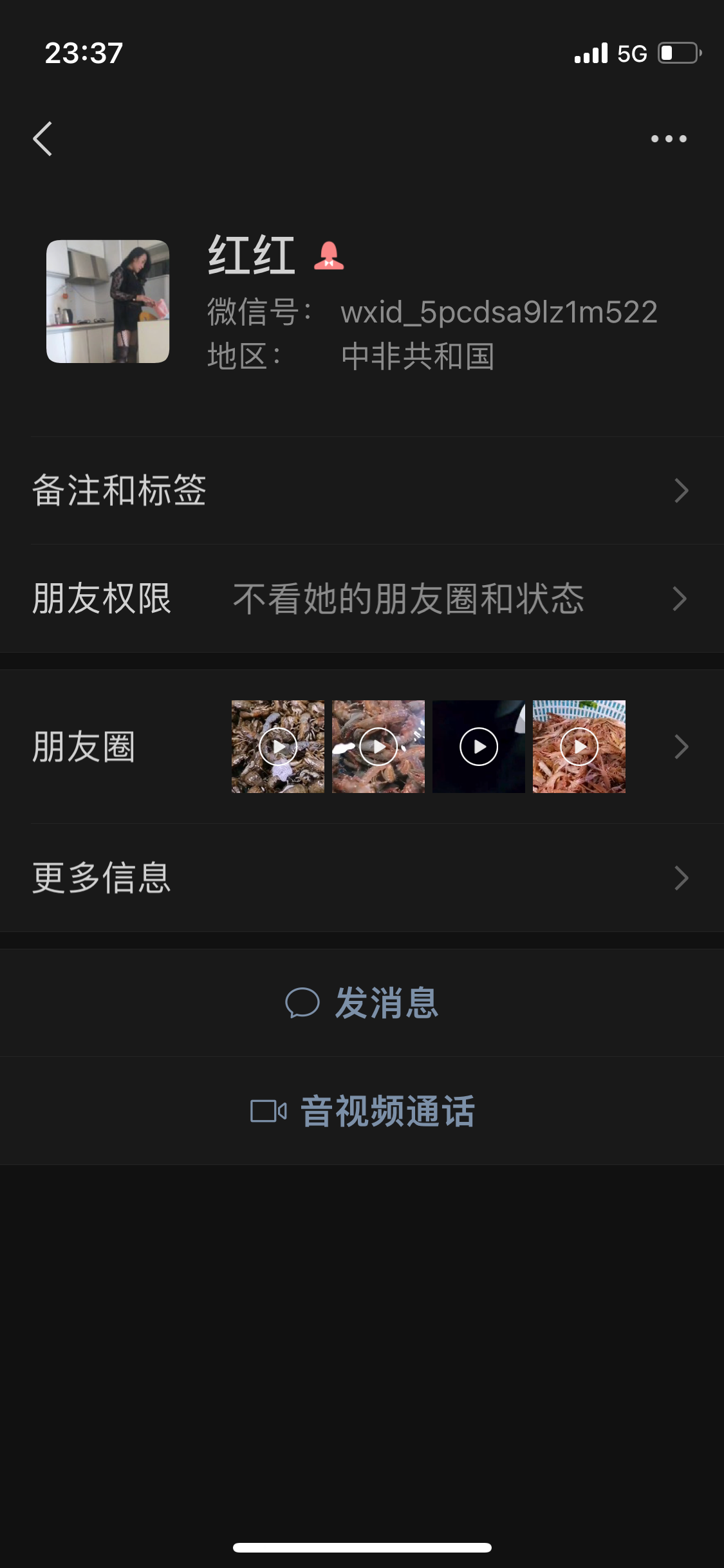
Task: Tap the back arrow at top left
Action: tap(42, 137)
